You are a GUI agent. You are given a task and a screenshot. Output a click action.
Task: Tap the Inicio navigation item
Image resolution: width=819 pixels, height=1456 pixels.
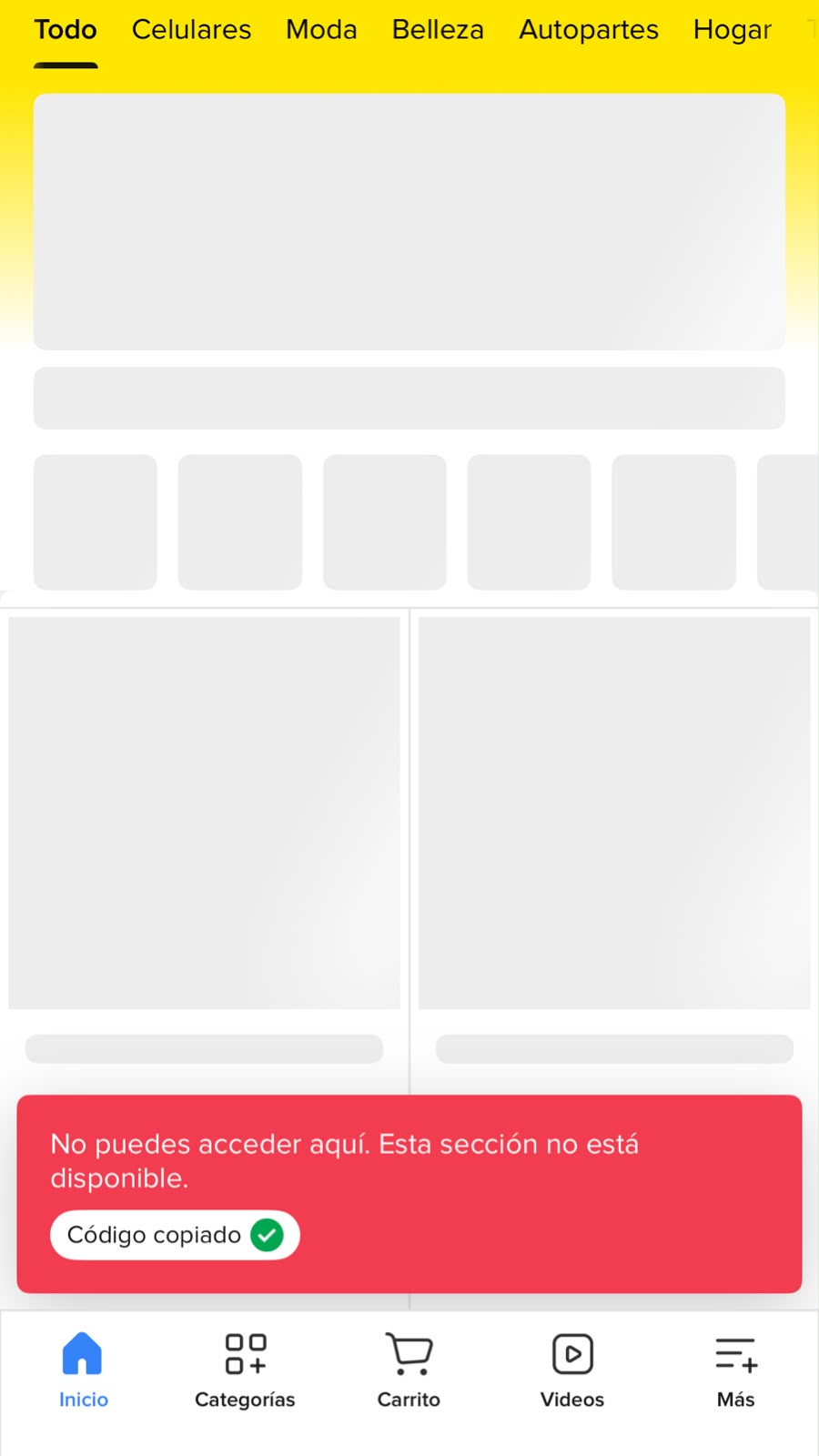(x=83, y=1370)
